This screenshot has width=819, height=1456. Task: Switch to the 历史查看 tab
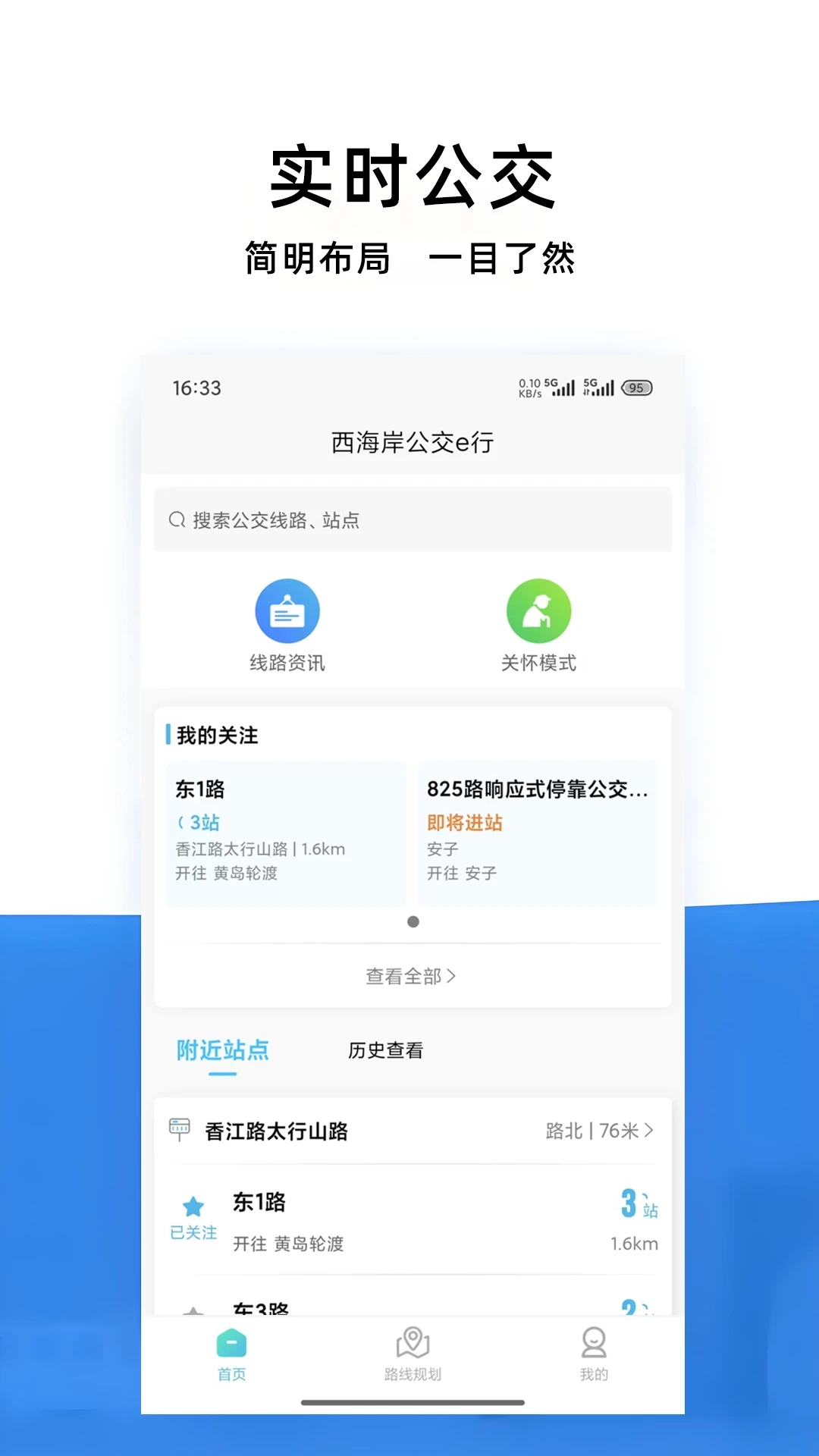[385, 1051]
